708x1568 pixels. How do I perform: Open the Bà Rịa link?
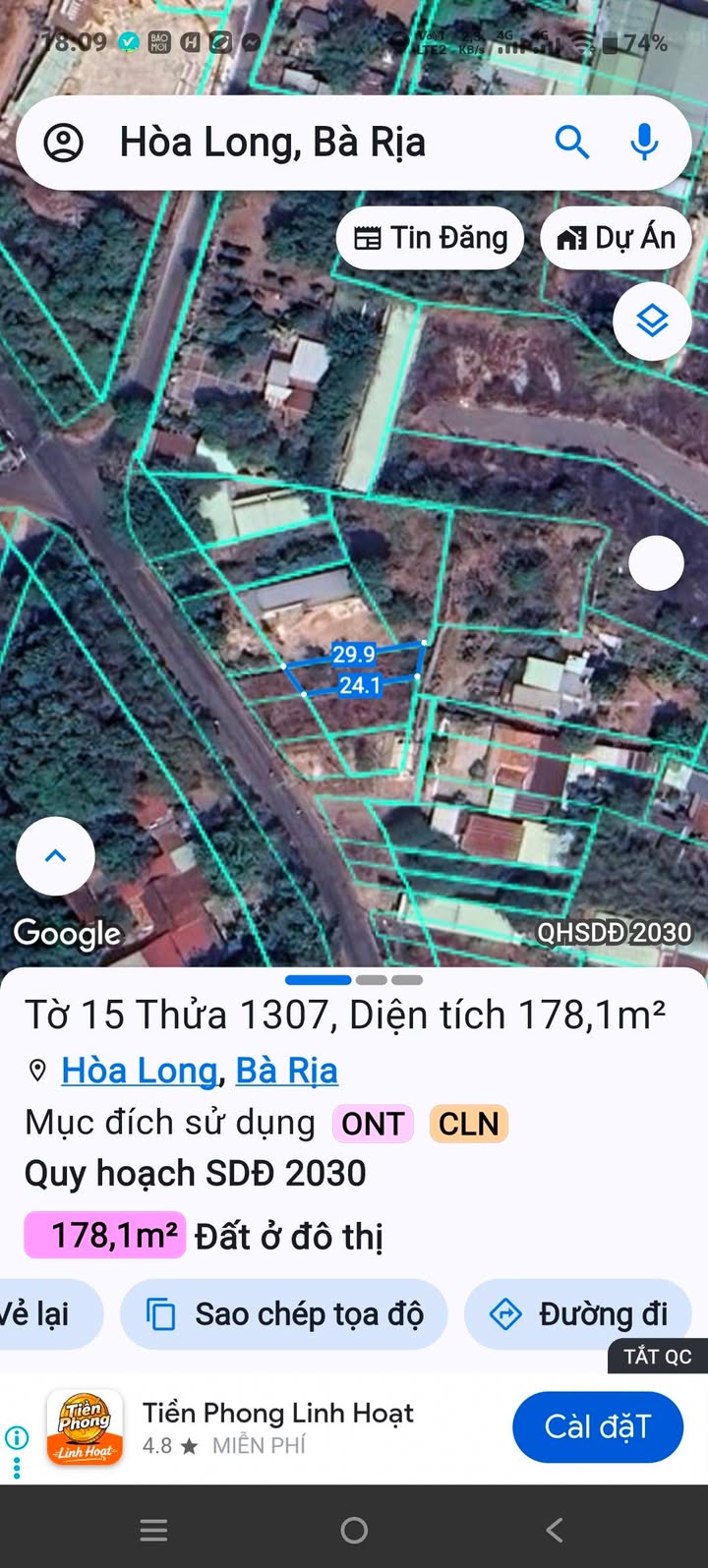[287, 1071]
